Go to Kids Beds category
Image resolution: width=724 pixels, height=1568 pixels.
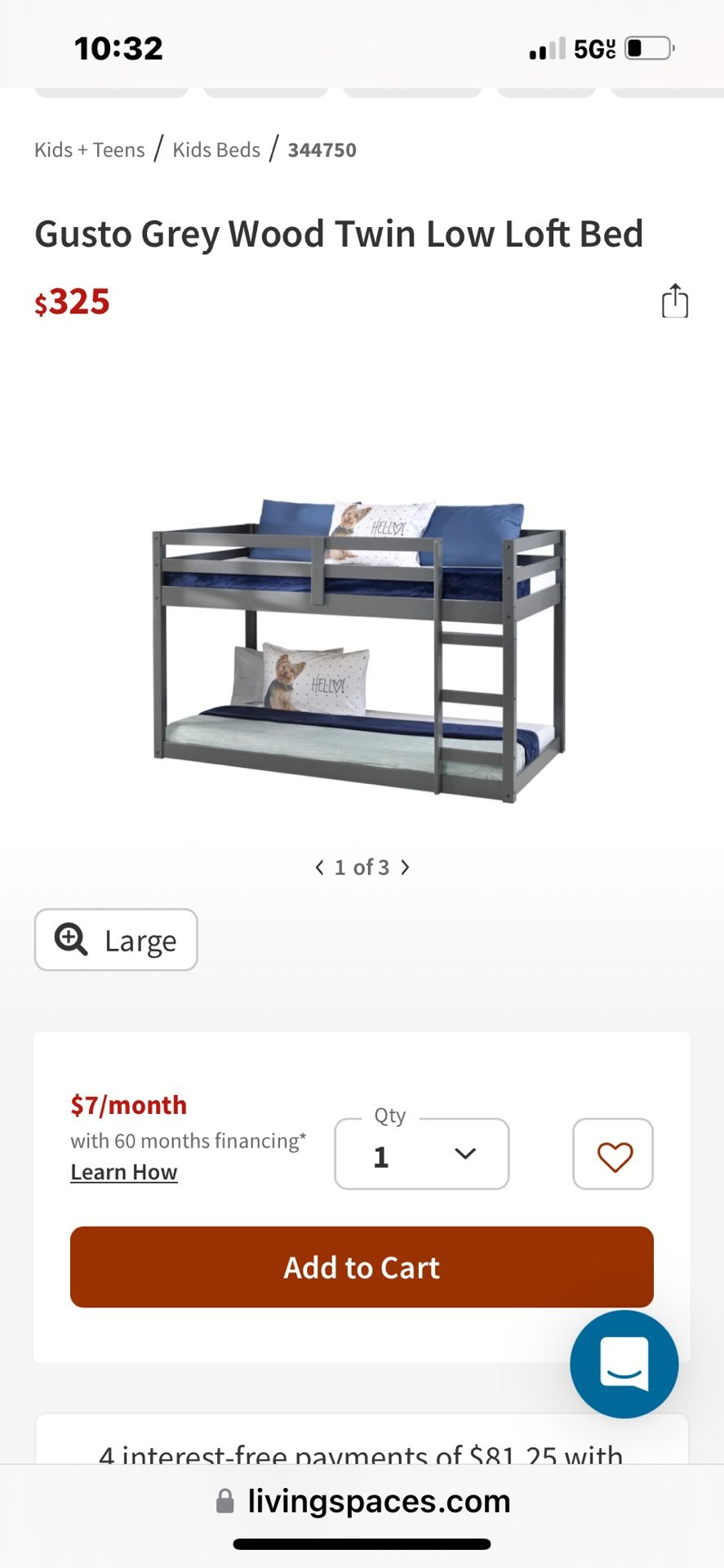pos(216,150)
